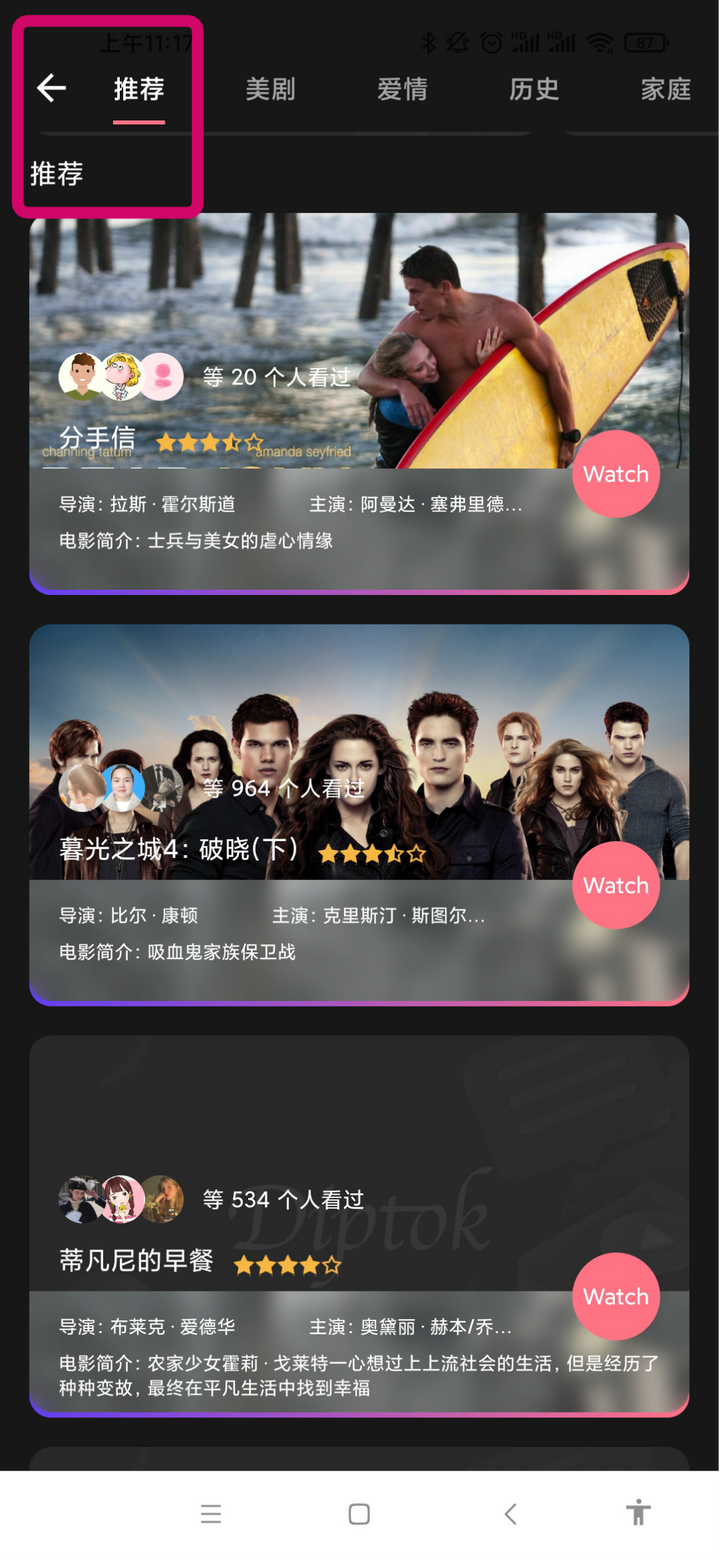Screen dimensions: 720x1566
Task: Go back using the top-left arrow
Action: tap(51, 88)
